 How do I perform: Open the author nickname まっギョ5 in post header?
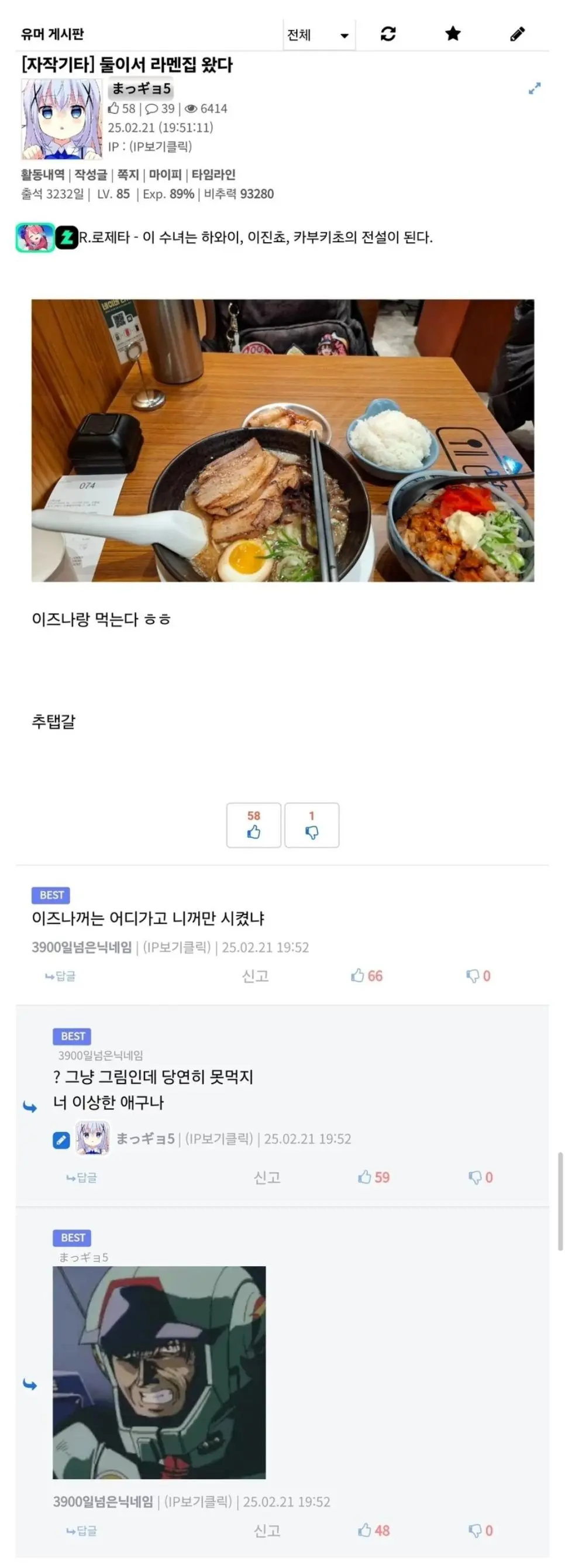coord(141,89)
